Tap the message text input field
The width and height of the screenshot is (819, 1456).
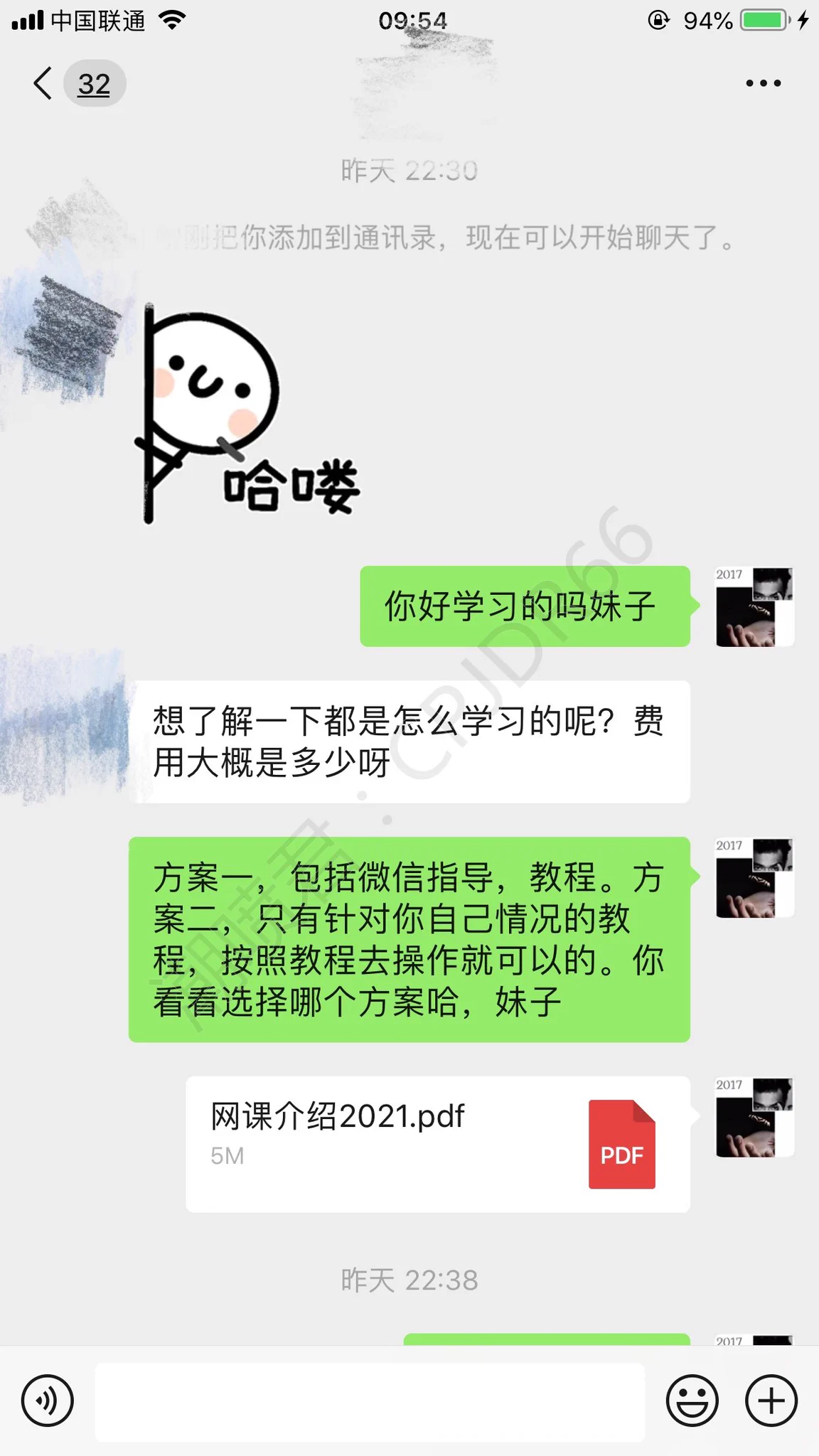tap(370, 1401)
